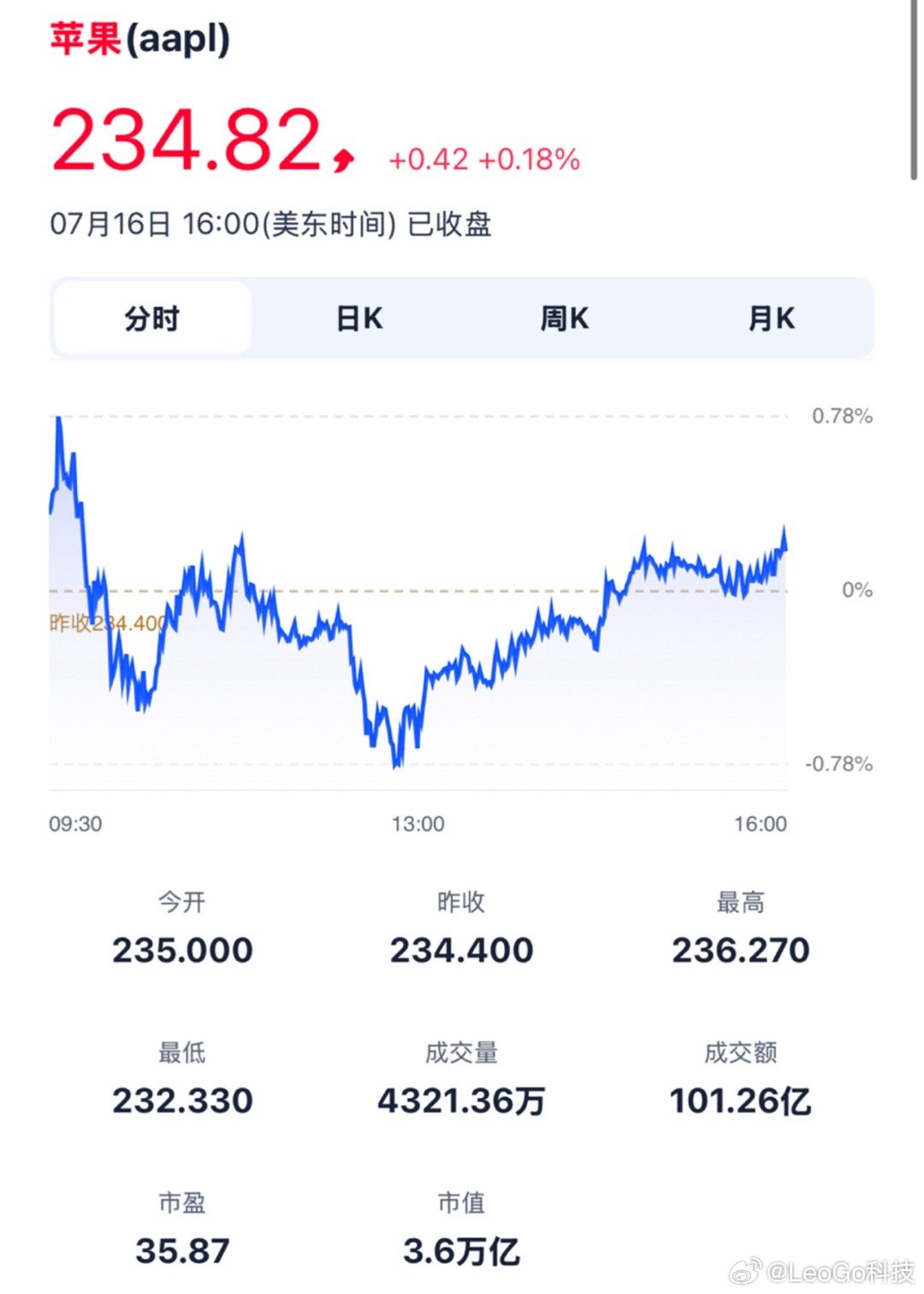Screen dimensions: 924x1294
Task: Open the 月K chart tab
Action: 771,318
